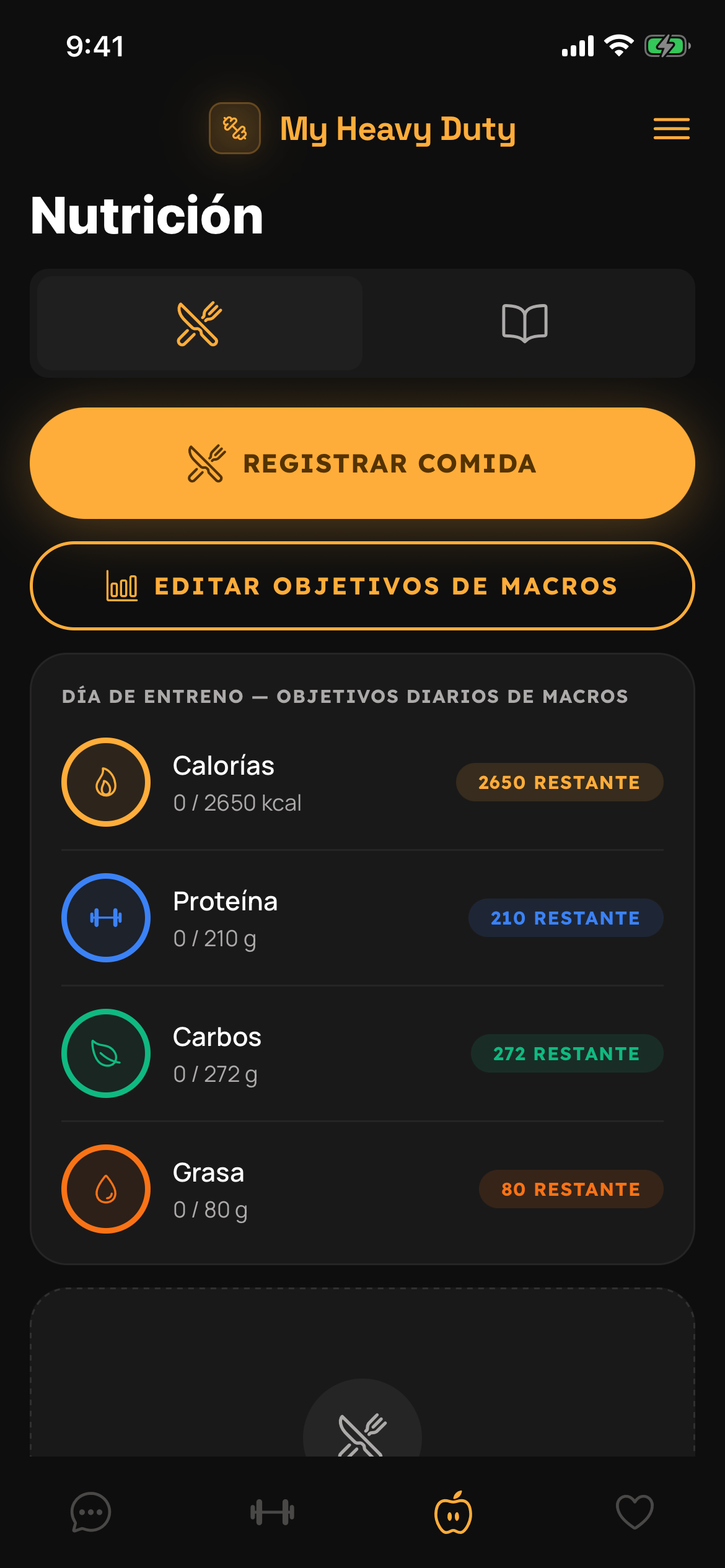Open the hamburger menu
The width and height of the screenshot is (725, 1568).
tap(671, 128)
